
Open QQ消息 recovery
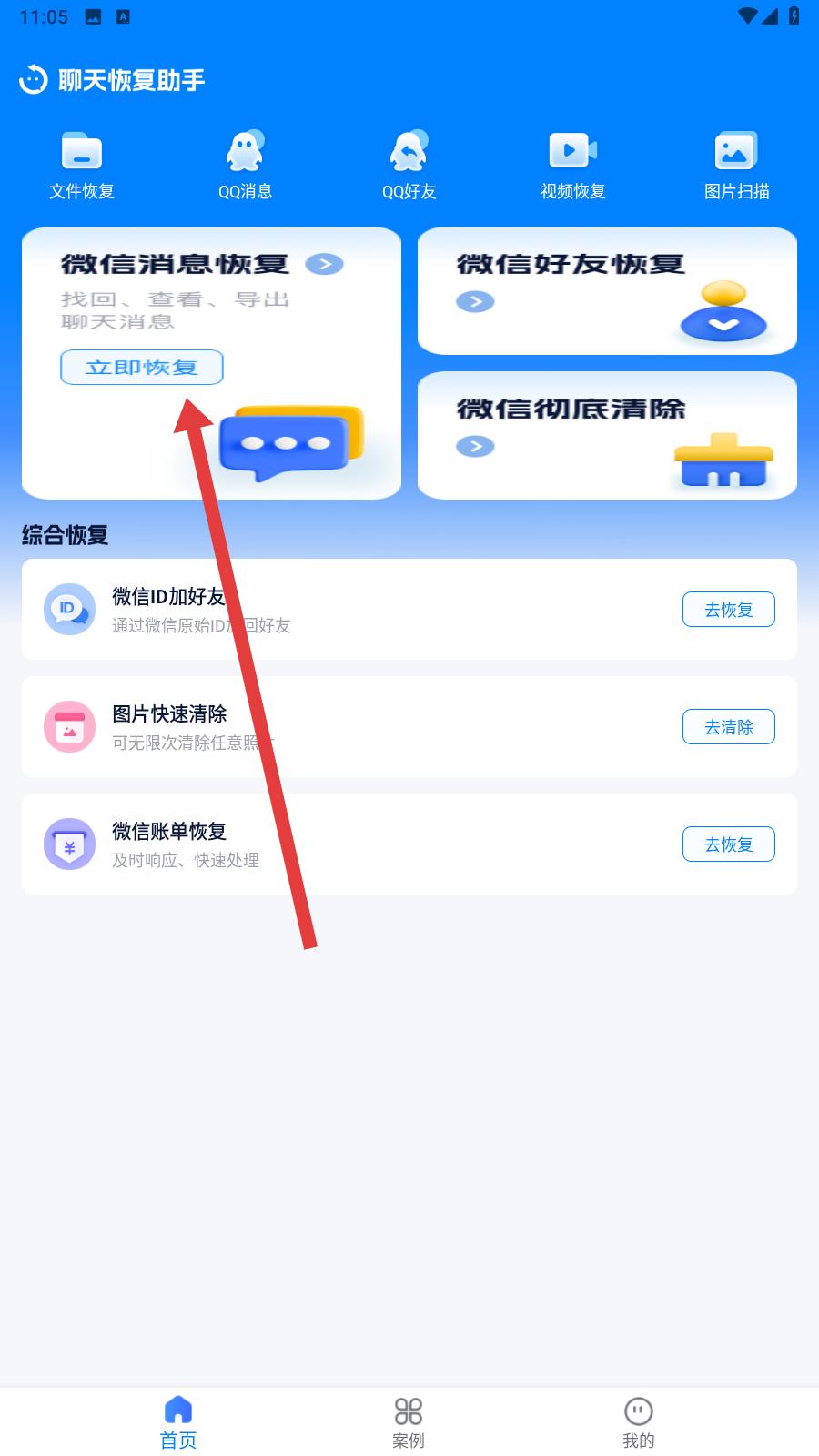click(x=245, y=165)
